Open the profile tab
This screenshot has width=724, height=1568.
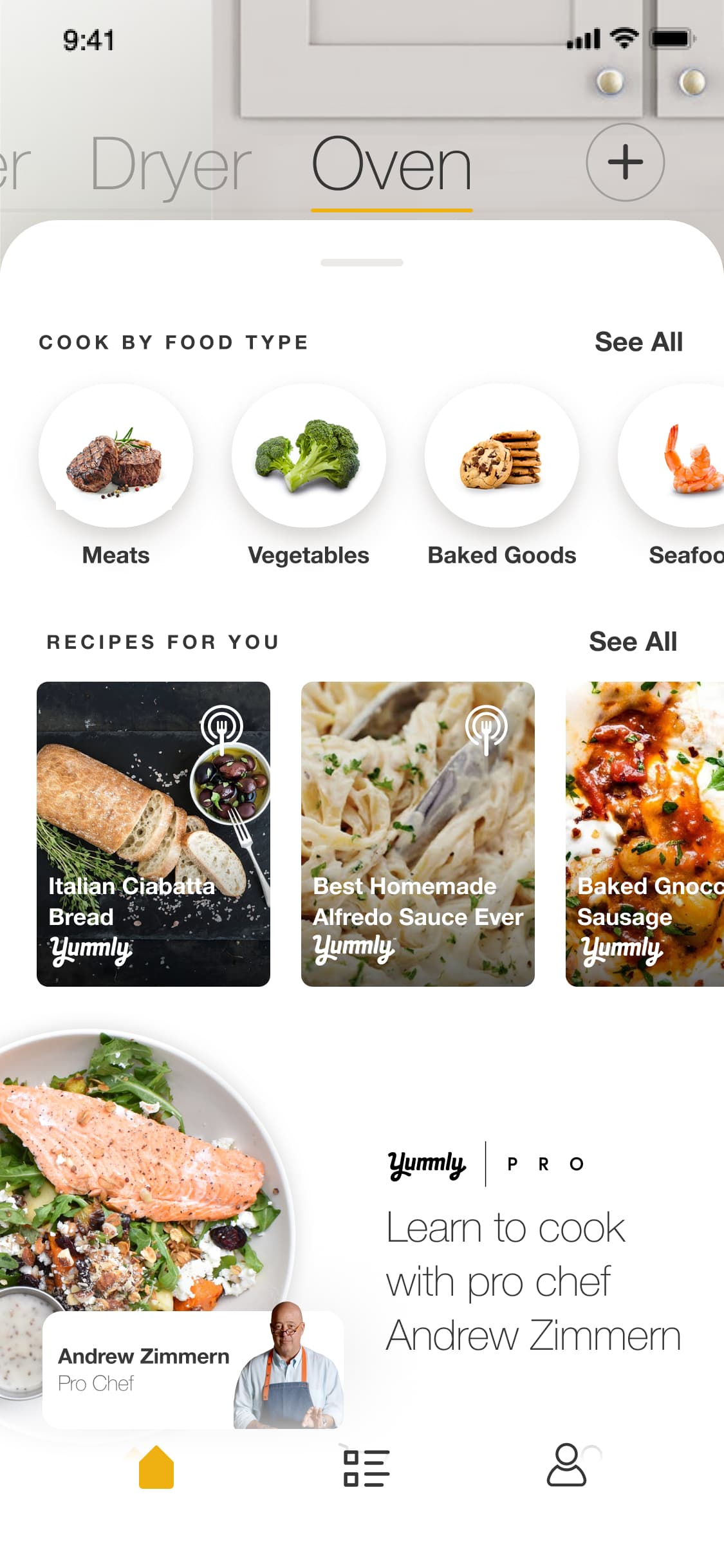pyautogui.click(x=566, y=1465)
